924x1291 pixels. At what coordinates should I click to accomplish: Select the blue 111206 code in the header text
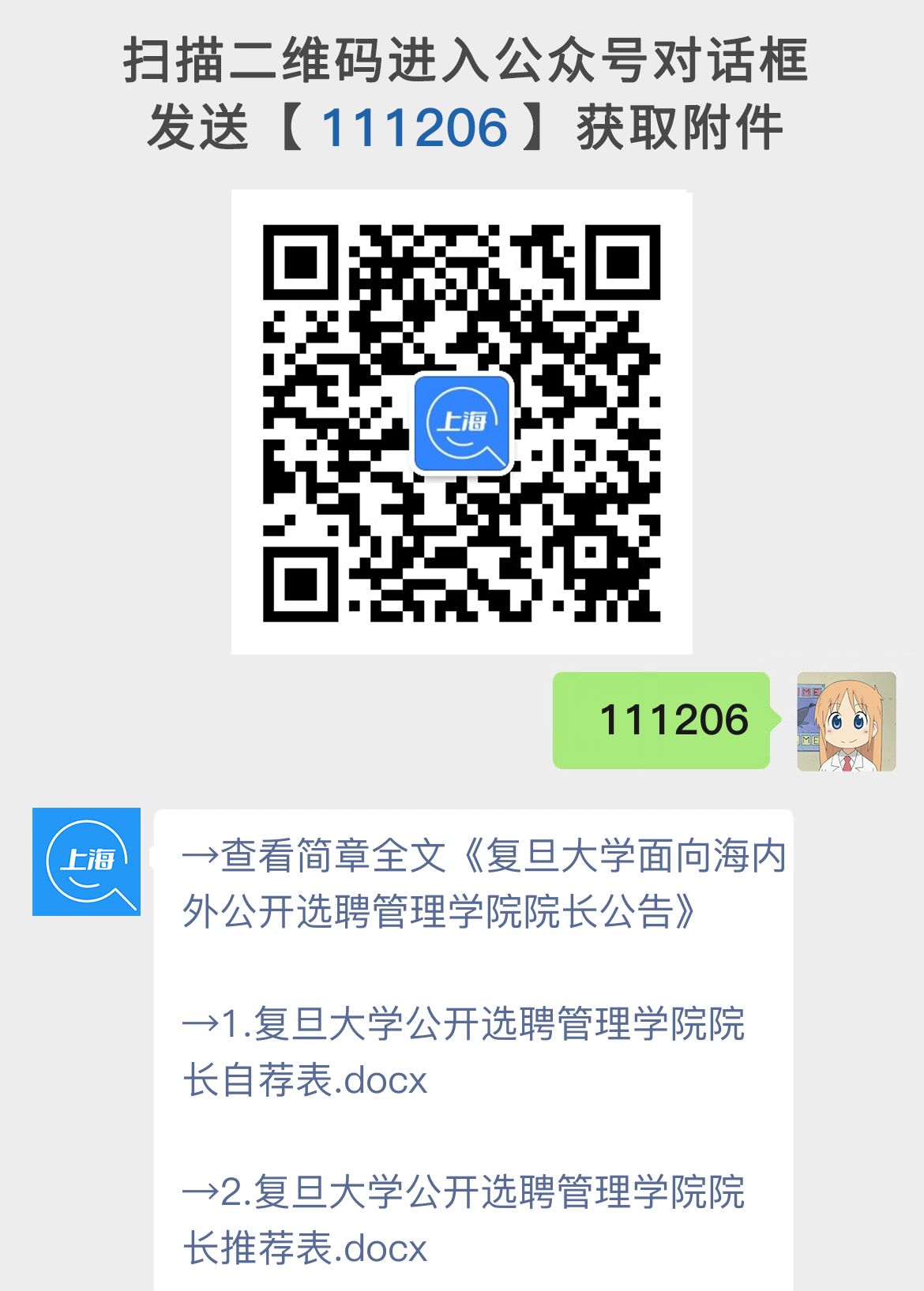pyautogui.click(x=415, y=126)
